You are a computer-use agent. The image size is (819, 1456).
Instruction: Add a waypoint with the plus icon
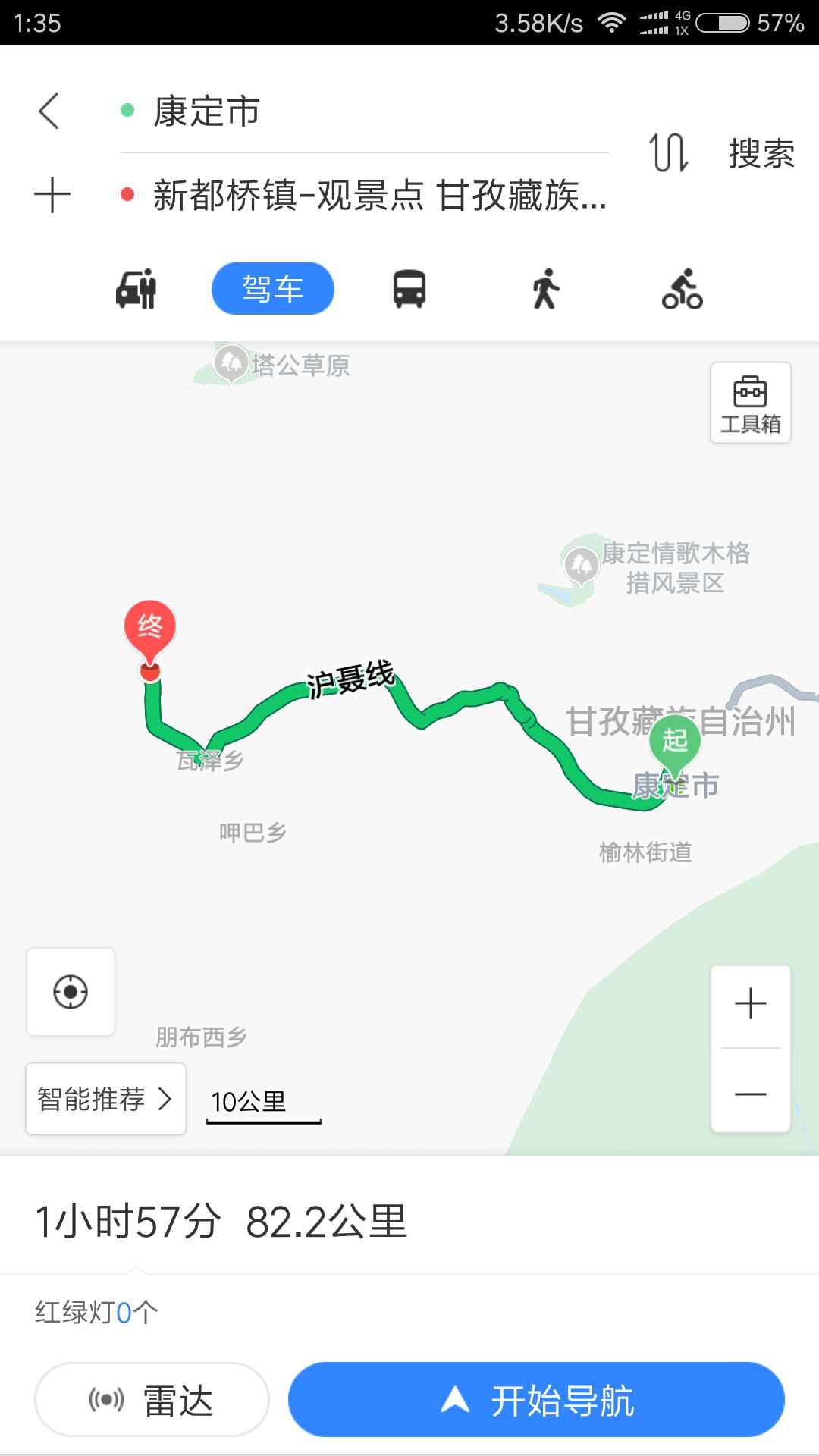click(x=52, y=195)
